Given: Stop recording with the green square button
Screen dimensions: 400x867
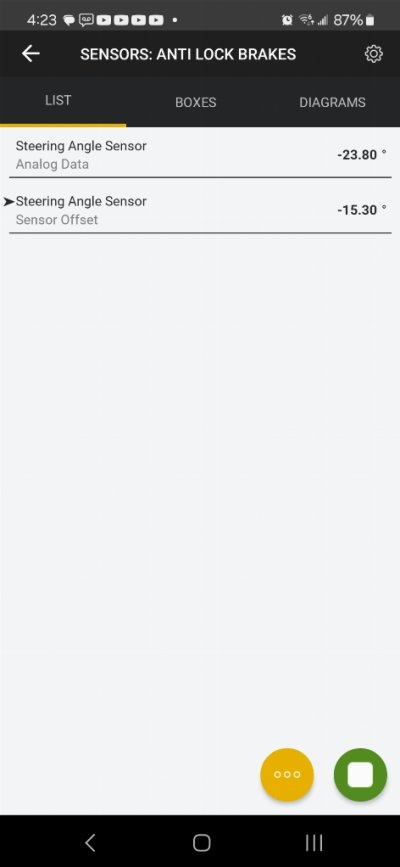Looking at the screenshot, I should click(x=360, y=774).
